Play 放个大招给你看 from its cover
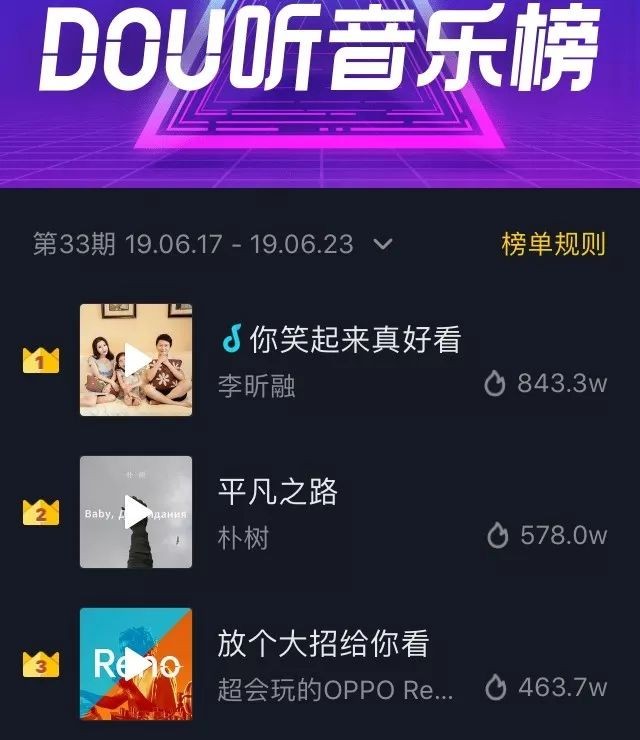640x740 pixels. pyautogui.click(x=136, y=663)
